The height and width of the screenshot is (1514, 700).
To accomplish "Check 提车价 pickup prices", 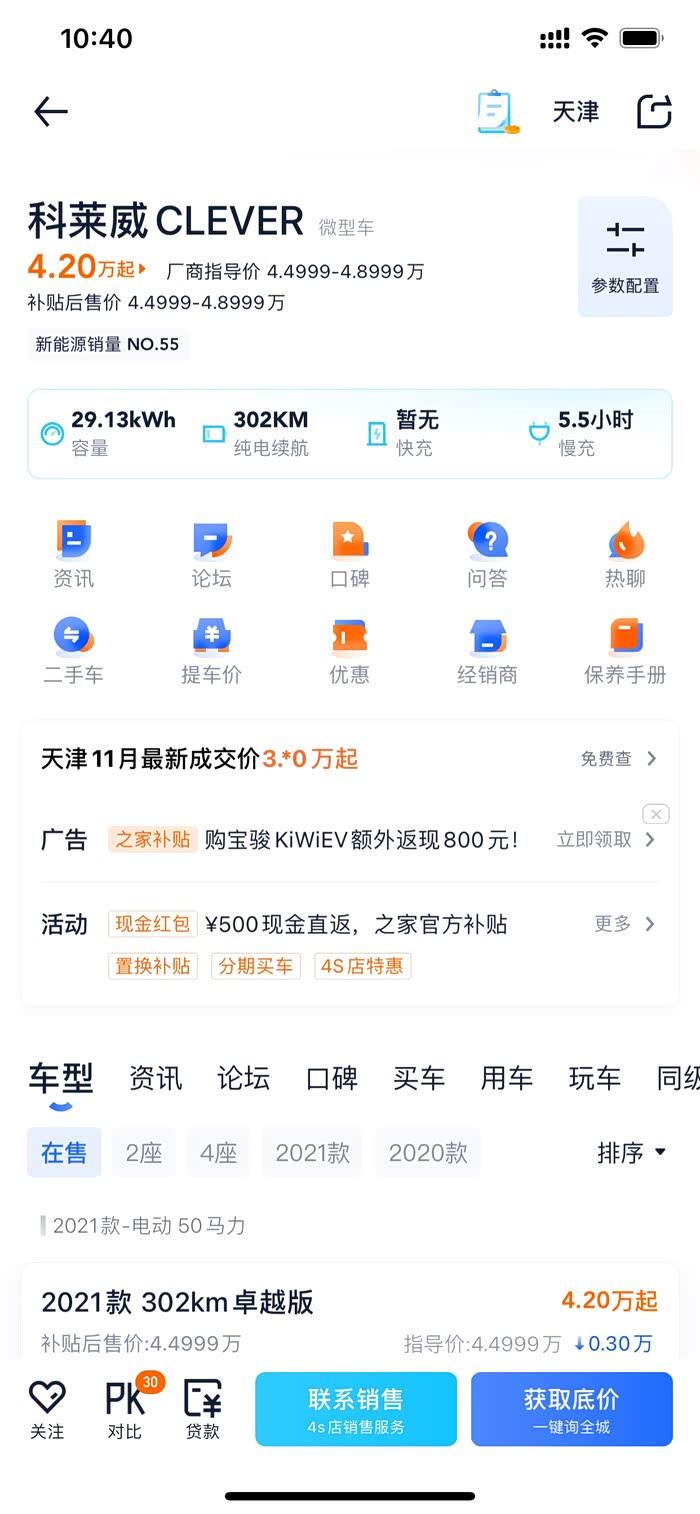I will click(x=212, y=650).
